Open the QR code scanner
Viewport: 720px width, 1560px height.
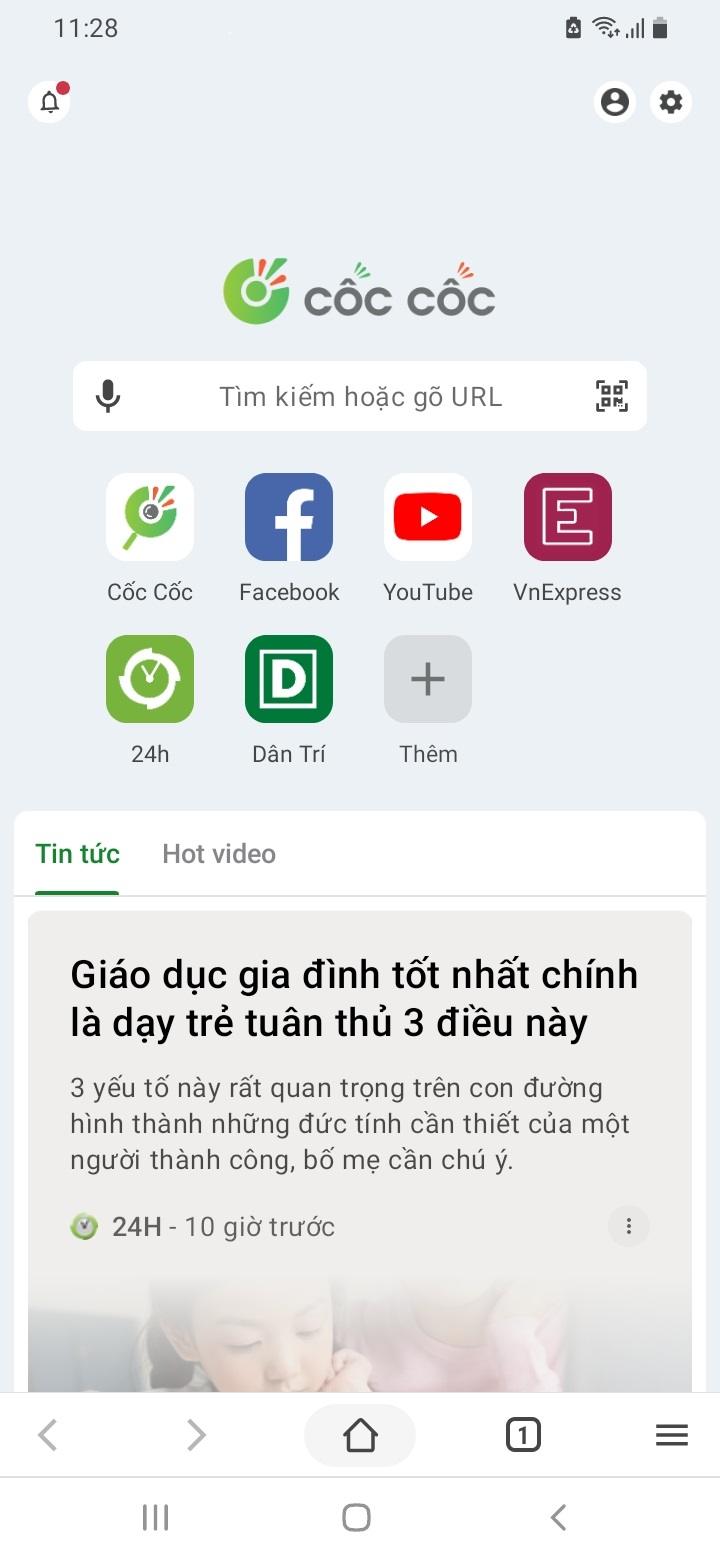click(612, 396)
